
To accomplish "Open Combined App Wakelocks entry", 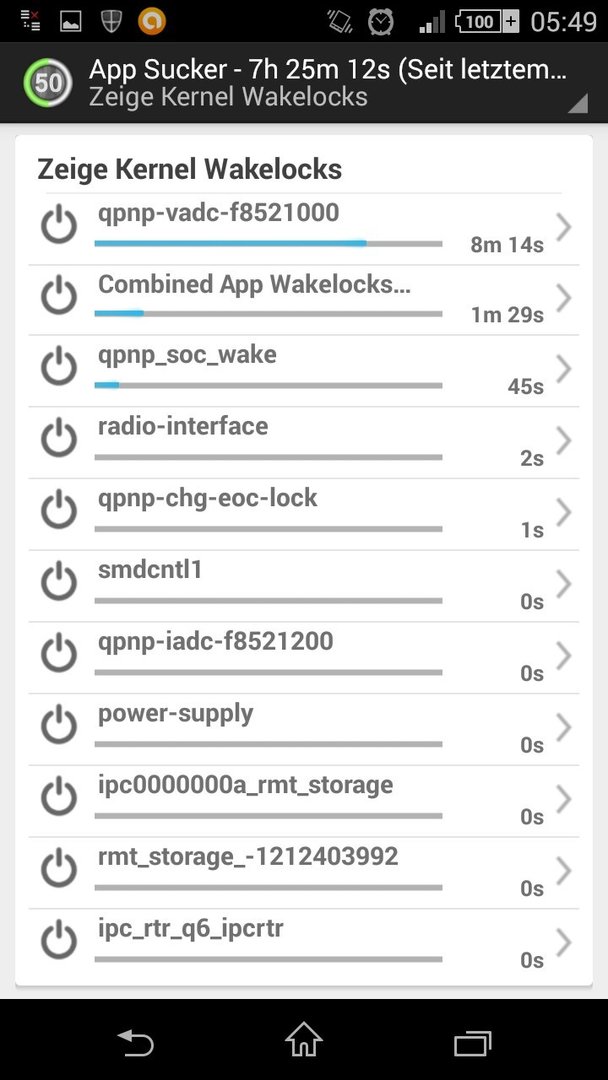I will [304, 300].
